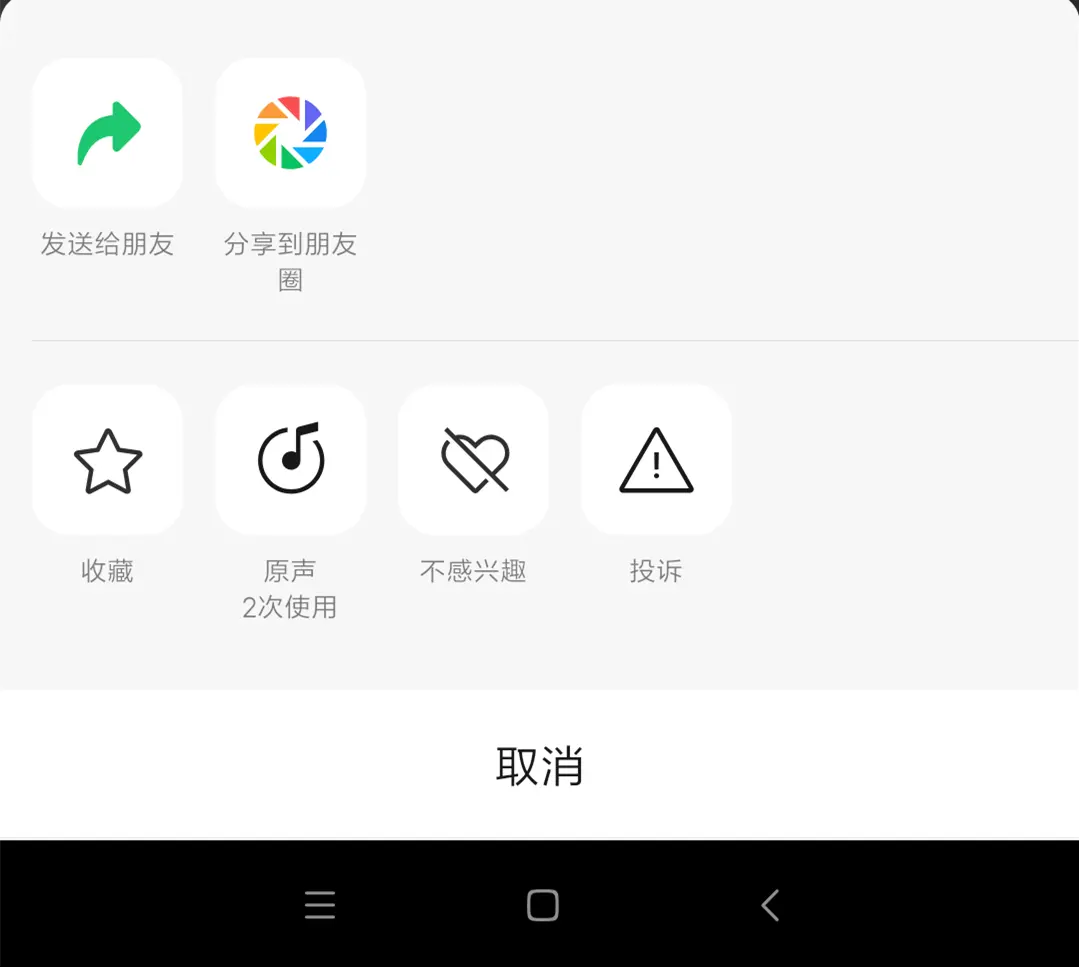Go back using the system back arrow
Viewport: 1079px width, 967px height.
click(769, 905)
